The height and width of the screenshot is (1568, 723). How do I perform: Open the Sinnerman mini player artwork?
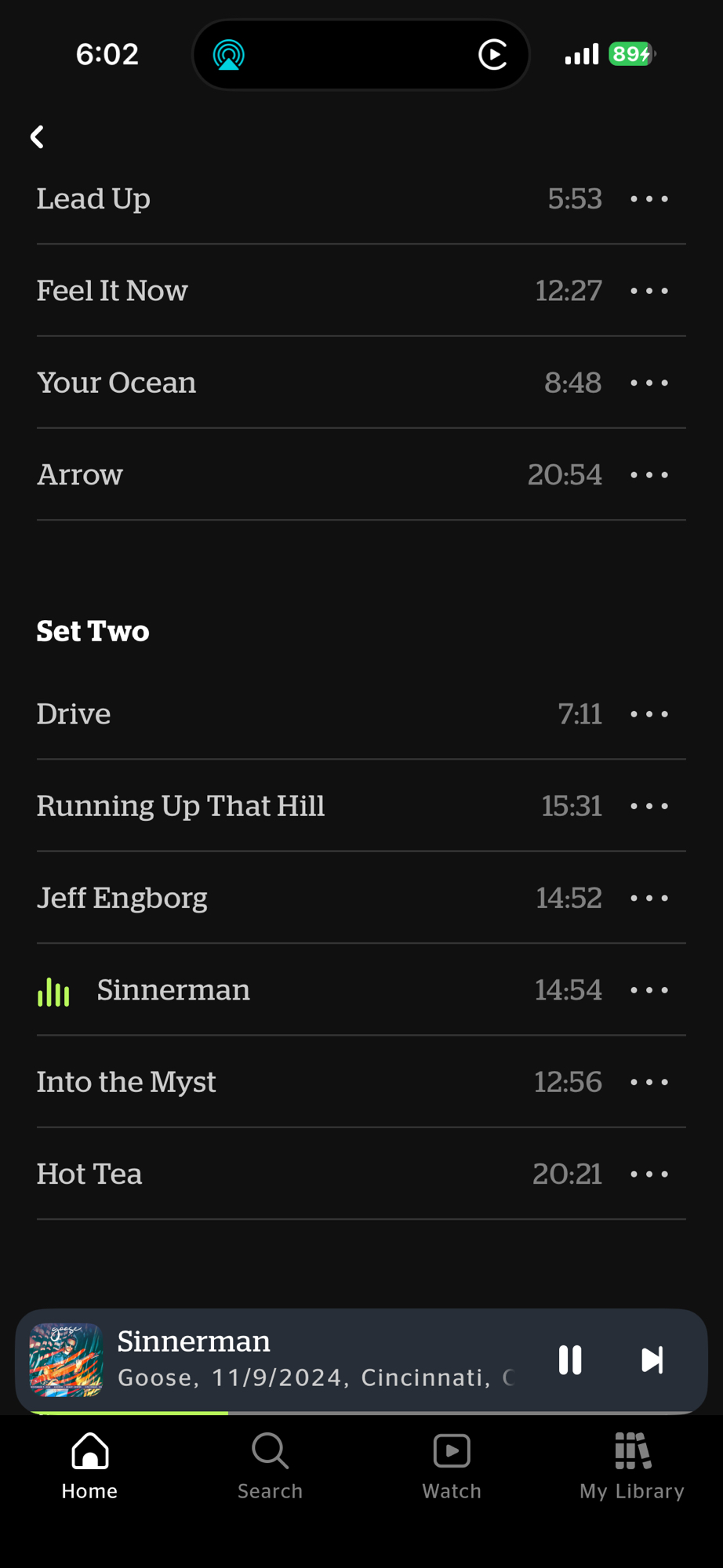pos(66,1359)
